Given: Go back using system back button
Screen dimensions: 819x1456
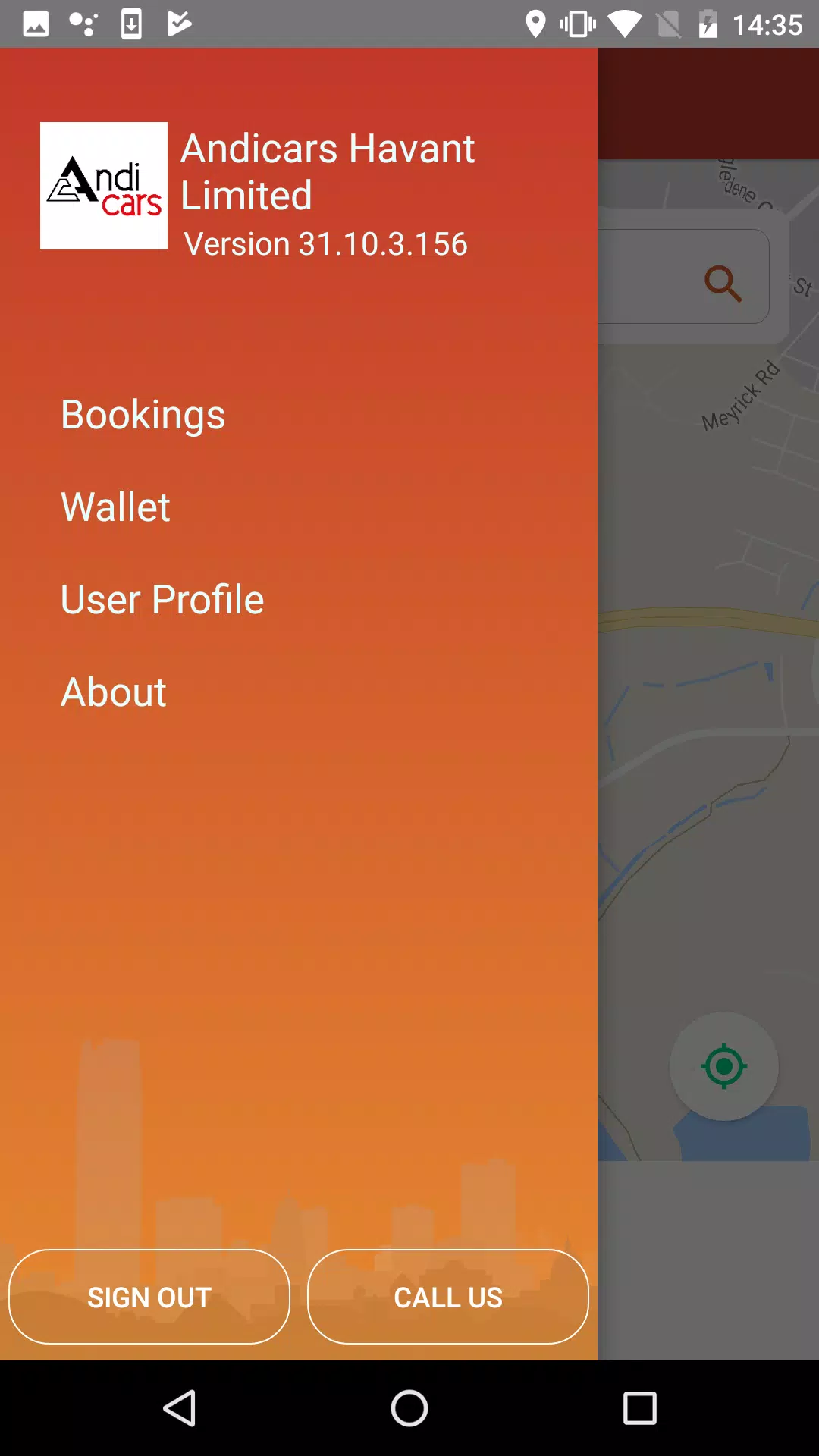Looking at the screenshot, I should click(180, 1408).
